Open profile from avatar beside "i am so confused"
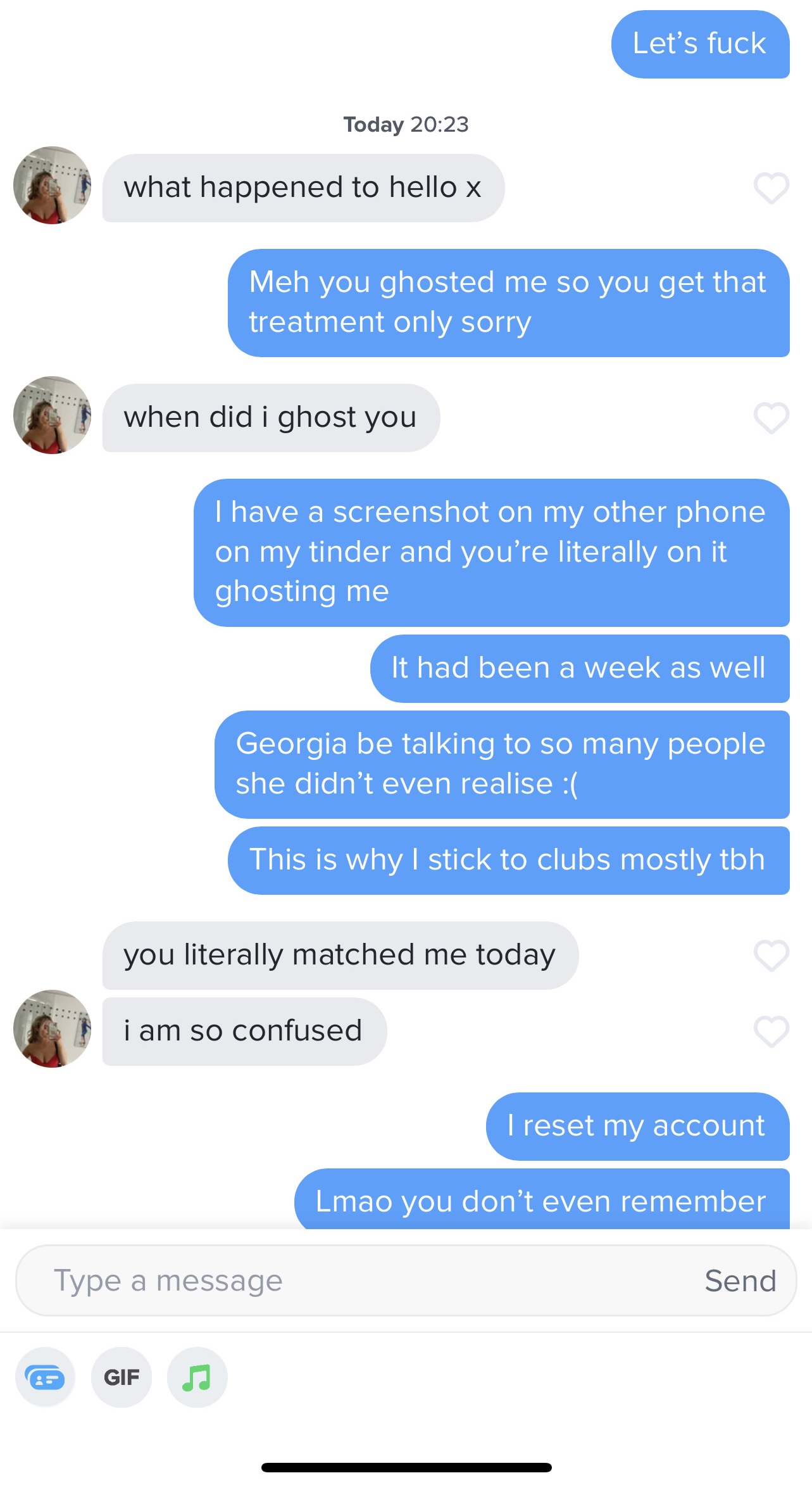Image resolution: width=812 pixels, height=1485 pixels. (53, 1028)
